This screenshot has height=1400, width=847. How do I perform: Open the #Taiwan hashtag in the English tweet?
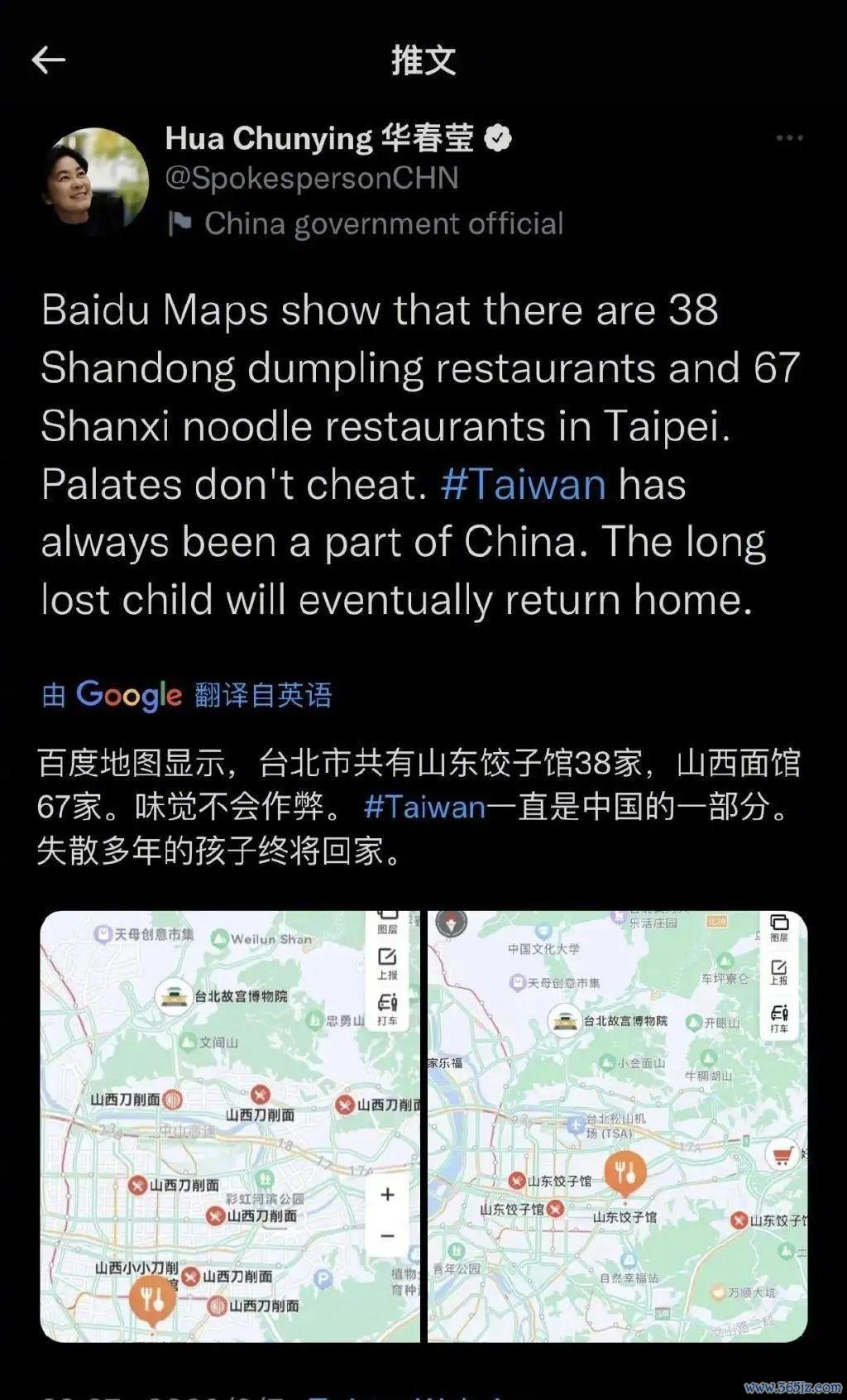(x=523, y=484)
